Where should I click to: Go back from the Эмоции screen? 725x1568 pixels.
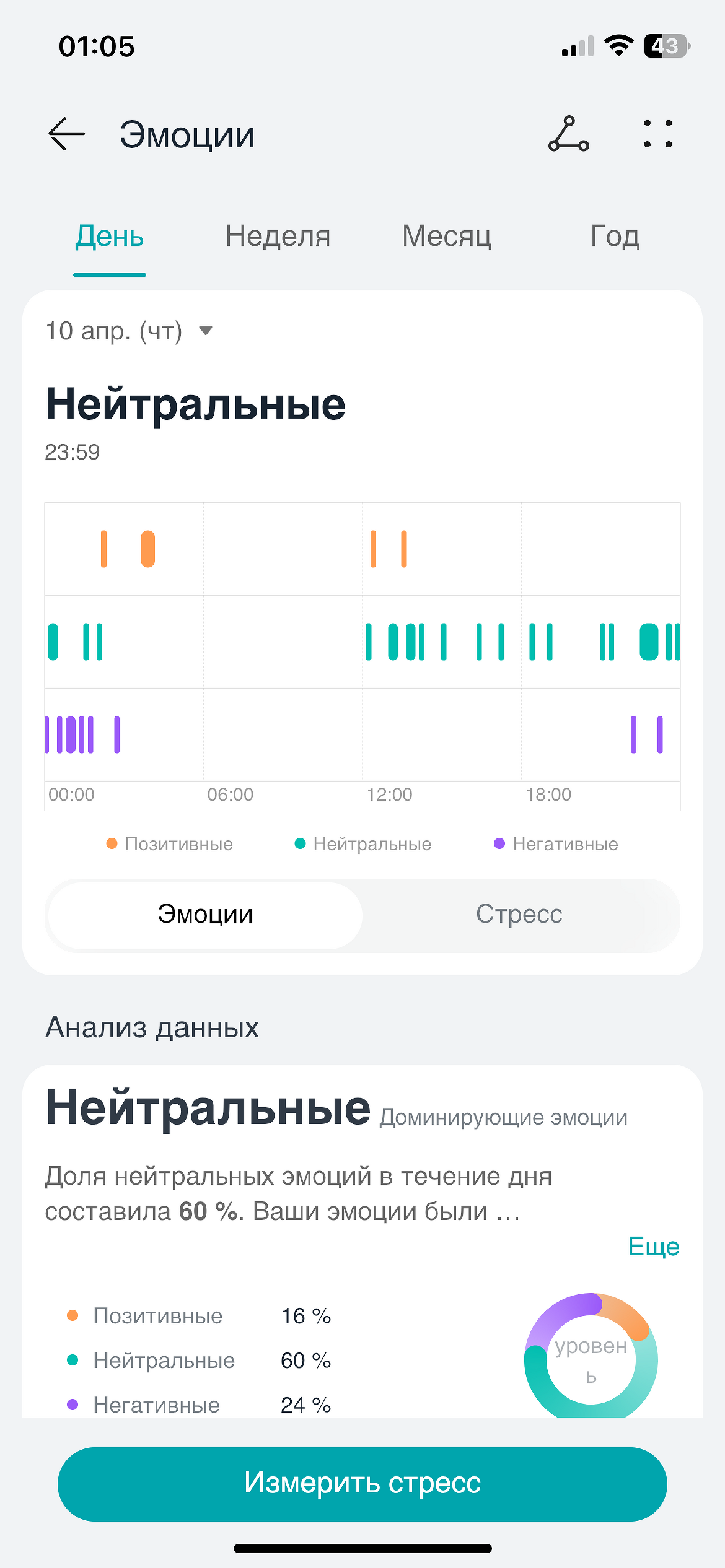(66, 134)
